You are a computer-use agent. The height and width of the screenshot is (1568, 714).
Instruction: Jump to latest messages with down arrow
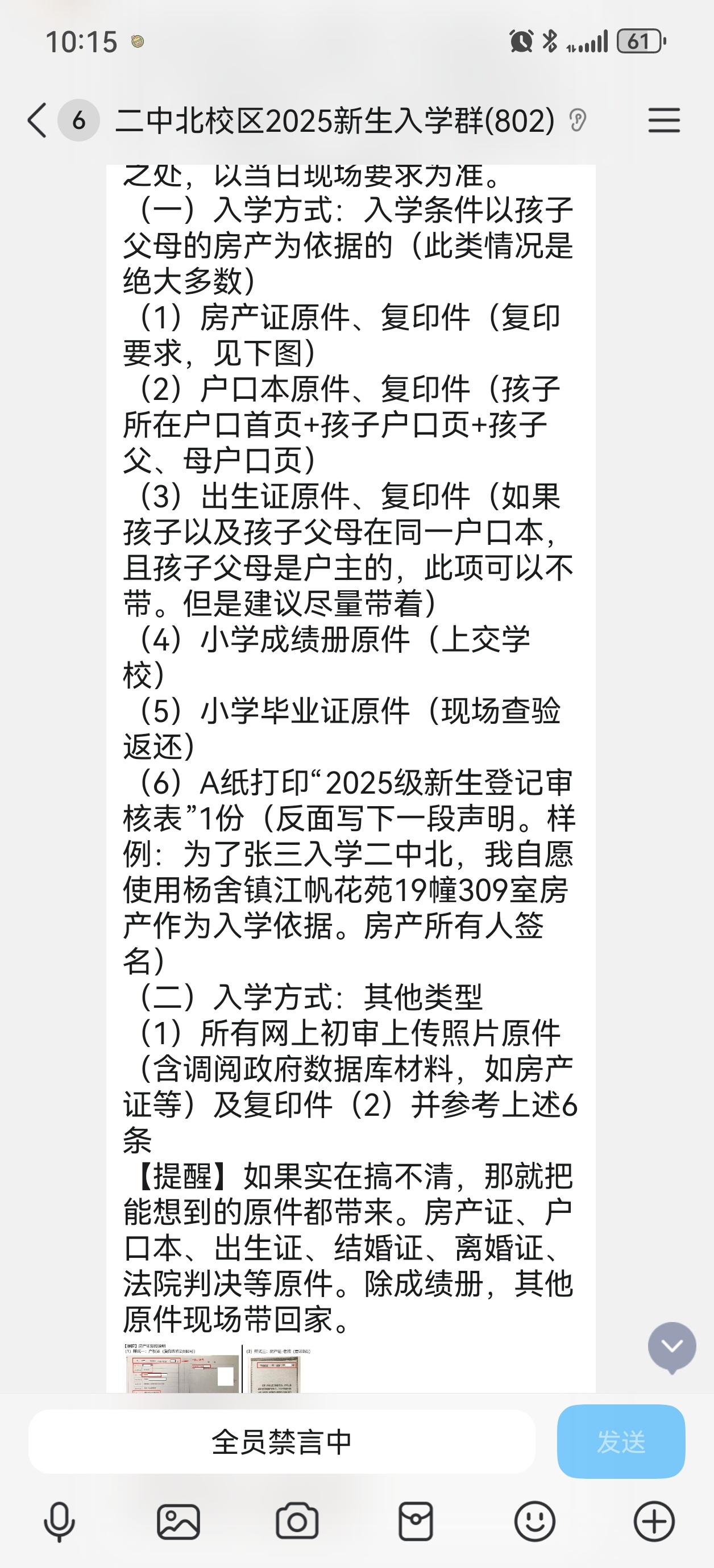click(672, 1348)
